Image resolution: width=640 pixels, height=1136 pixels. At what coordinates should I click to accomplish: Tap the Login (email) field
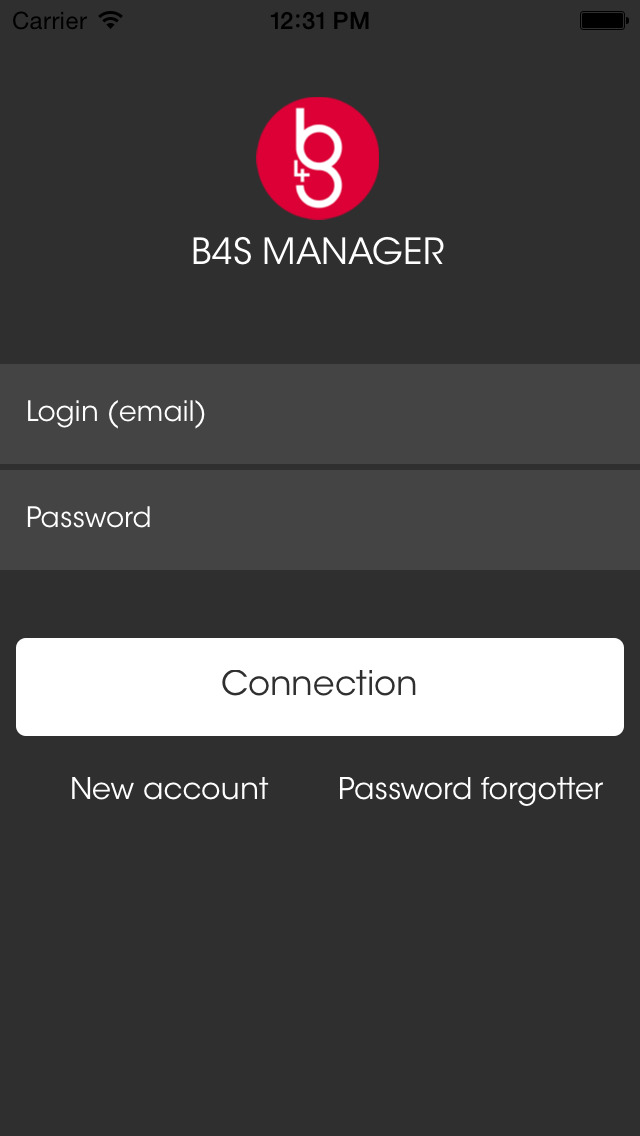[x=320, y=414]
